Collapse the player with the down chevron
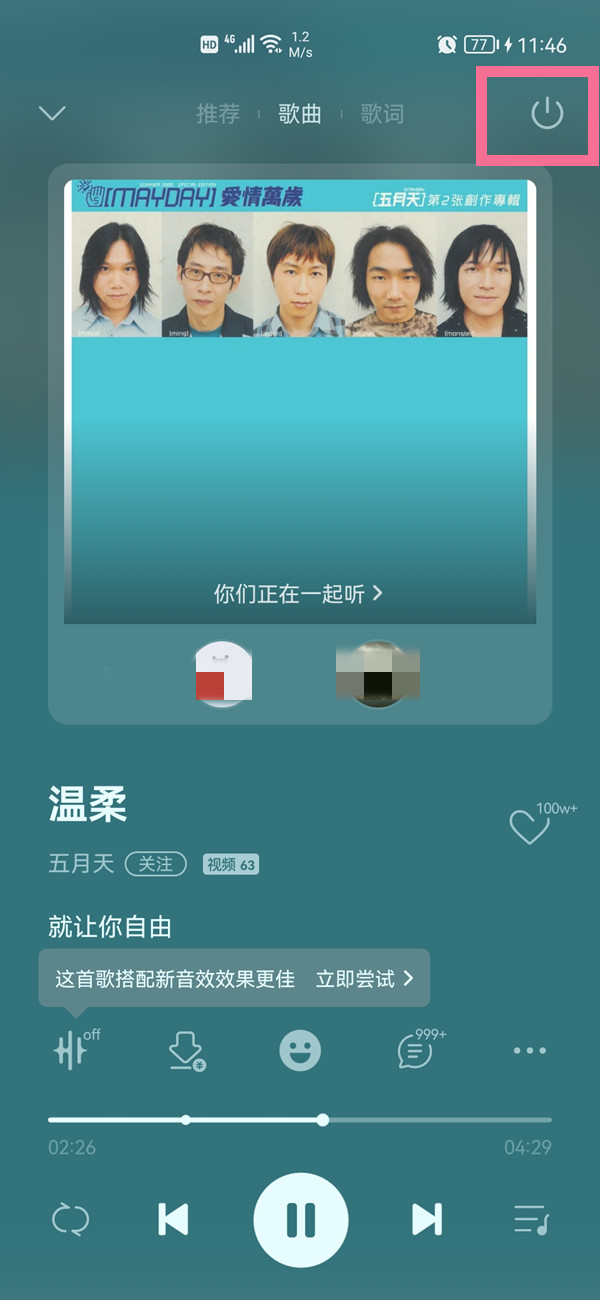600x1300 pixels. click(x=52, y=113)
